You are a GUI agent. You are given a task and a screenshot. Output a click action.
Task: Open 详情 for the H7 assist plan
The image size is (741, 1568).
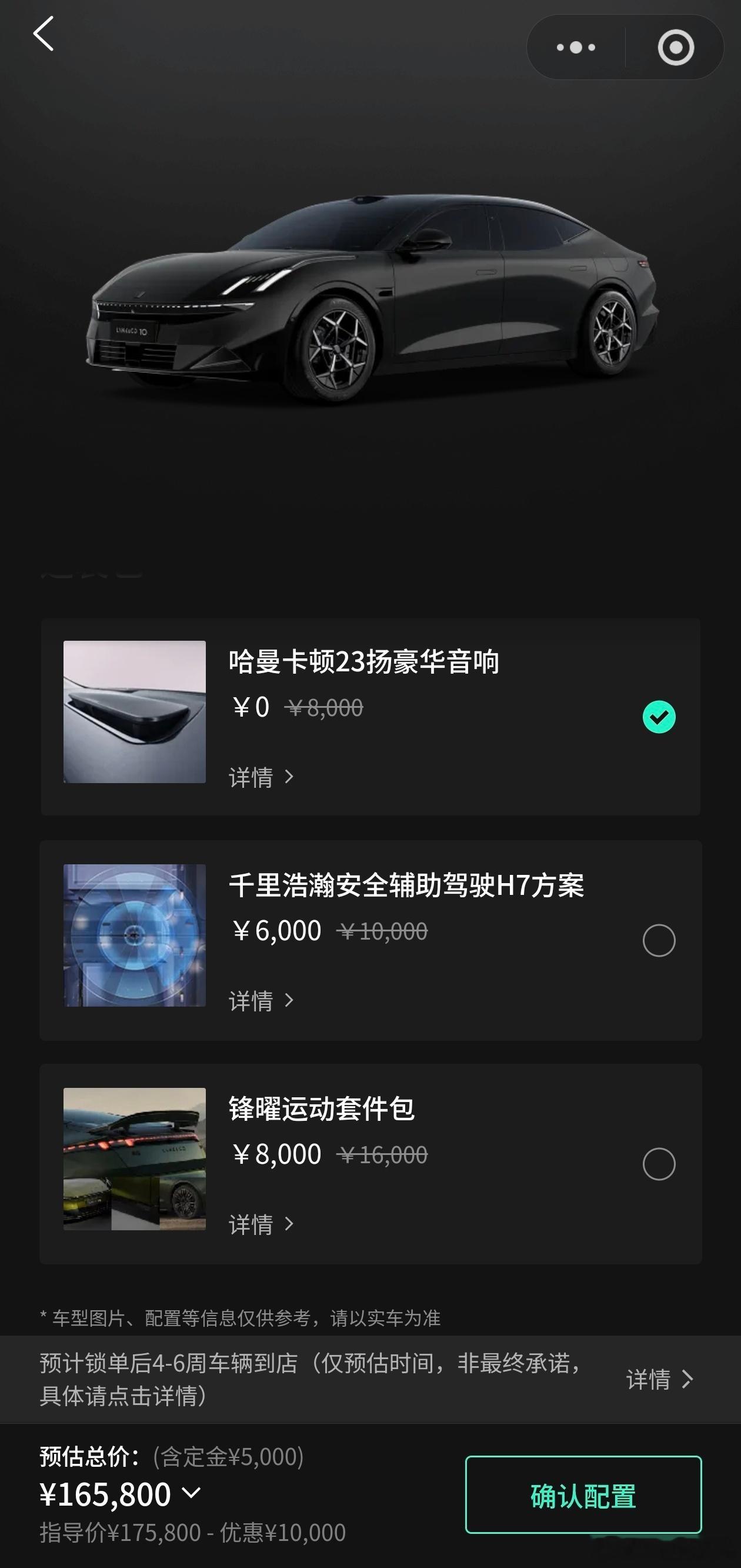(x=251, y=1001)
